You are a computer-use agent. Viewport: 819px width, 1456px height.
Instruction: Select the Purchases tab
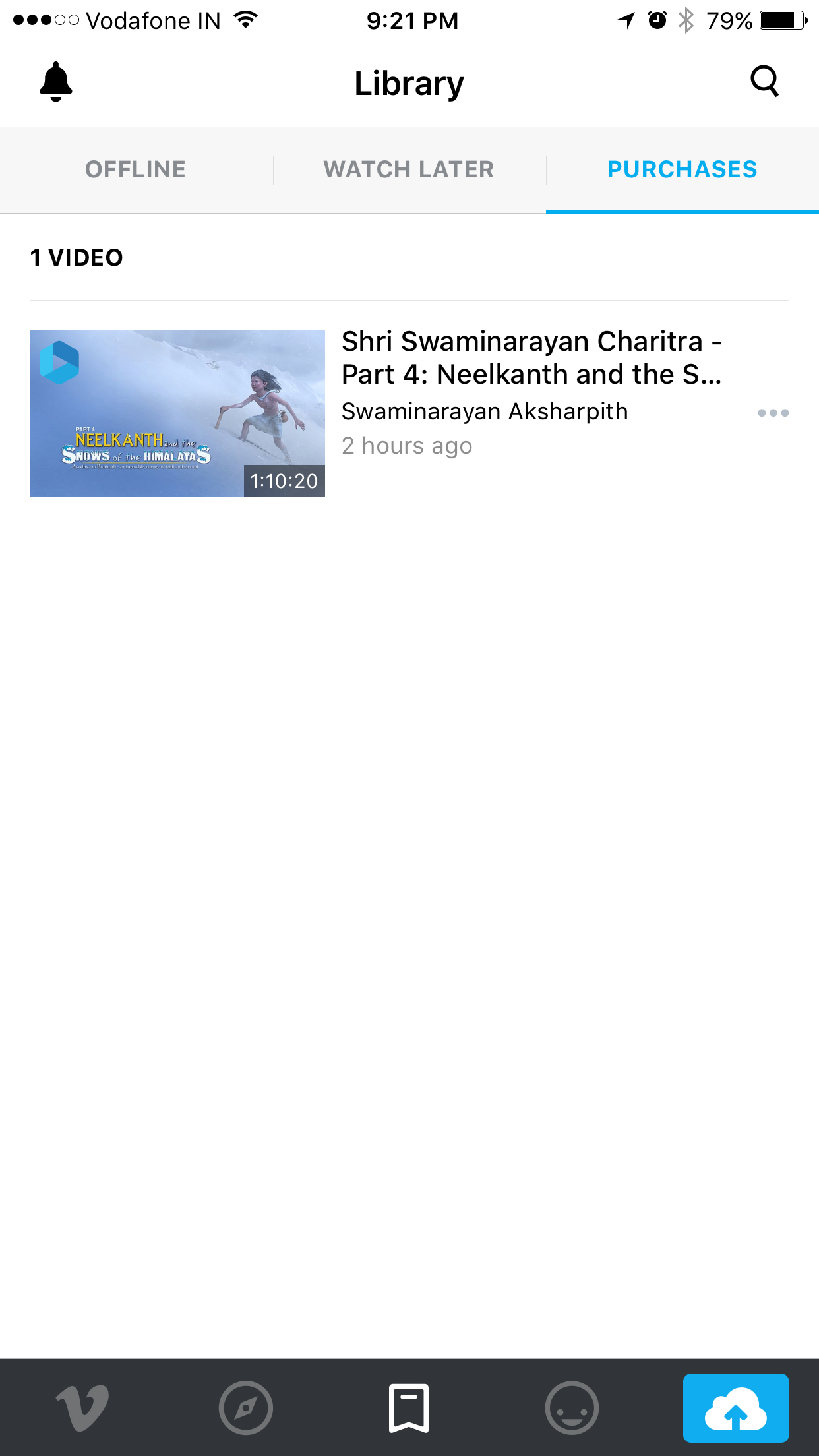pos(682,169)
